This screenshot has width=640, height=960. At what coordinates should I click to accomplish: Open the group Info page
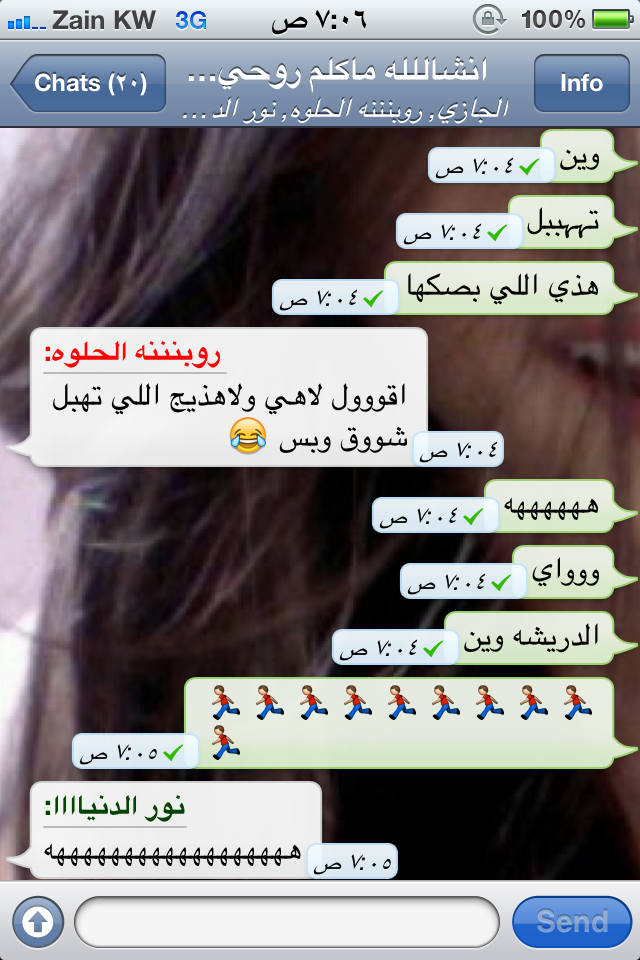click(x=581, y=83)
